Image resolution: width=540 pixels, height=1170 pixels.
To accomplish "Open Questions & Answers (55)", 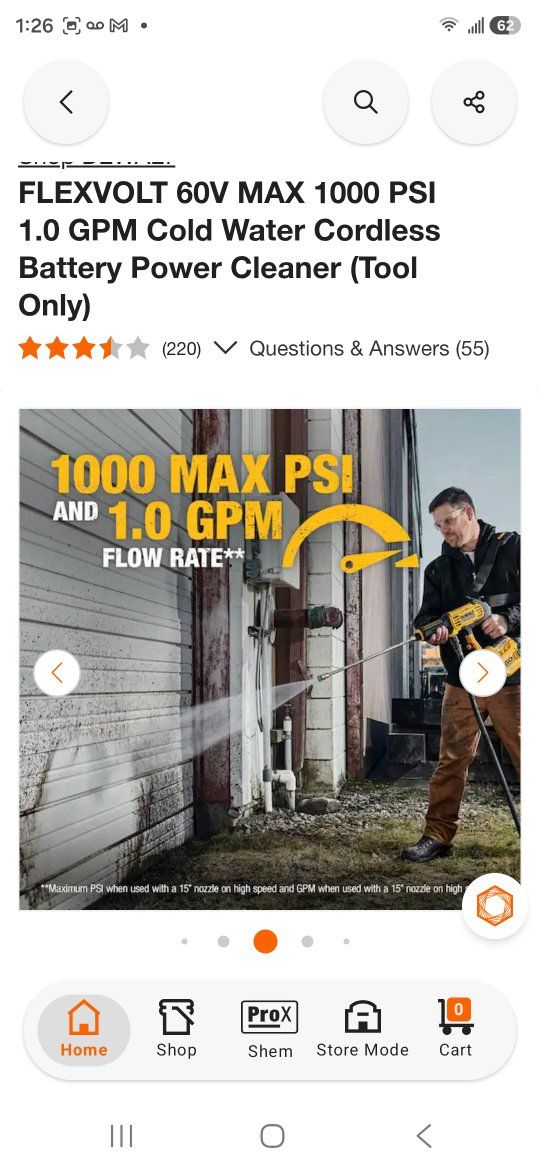I will click(x=369, y=348).
